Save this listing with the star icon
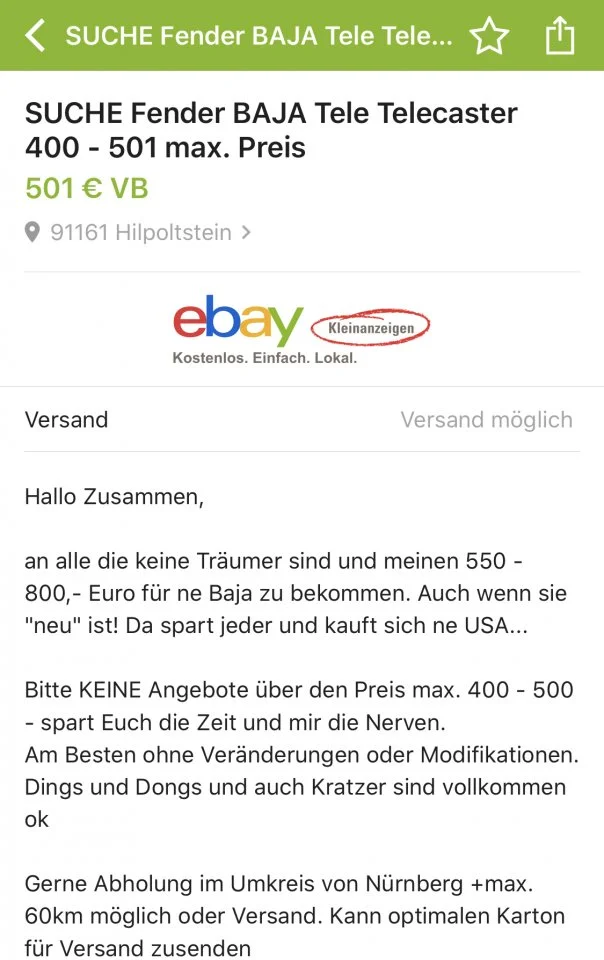Viewport: 604px width, 960px height. click(489, 37)
